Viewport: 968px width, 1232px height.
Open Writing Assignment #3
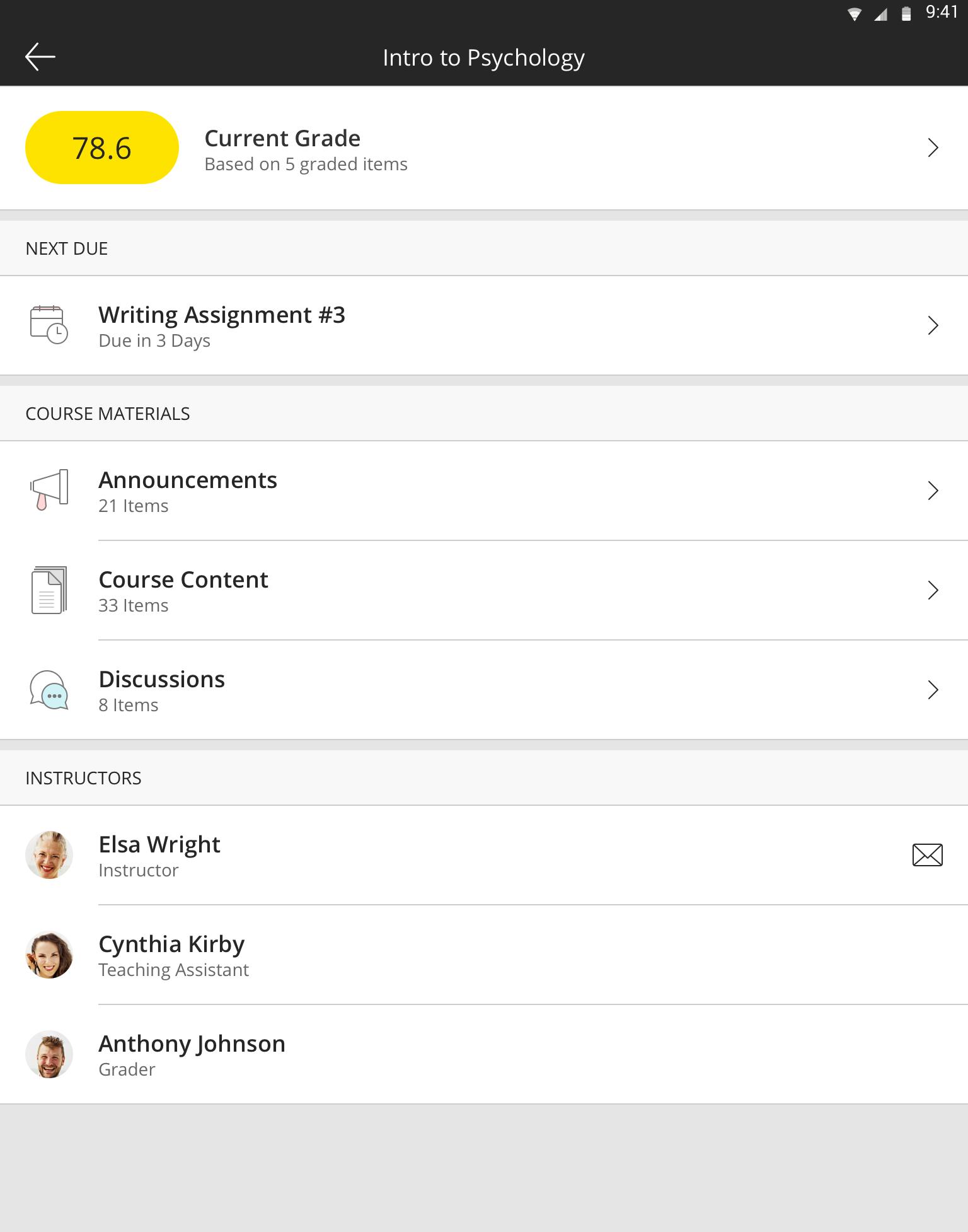[x=483, y=326]
